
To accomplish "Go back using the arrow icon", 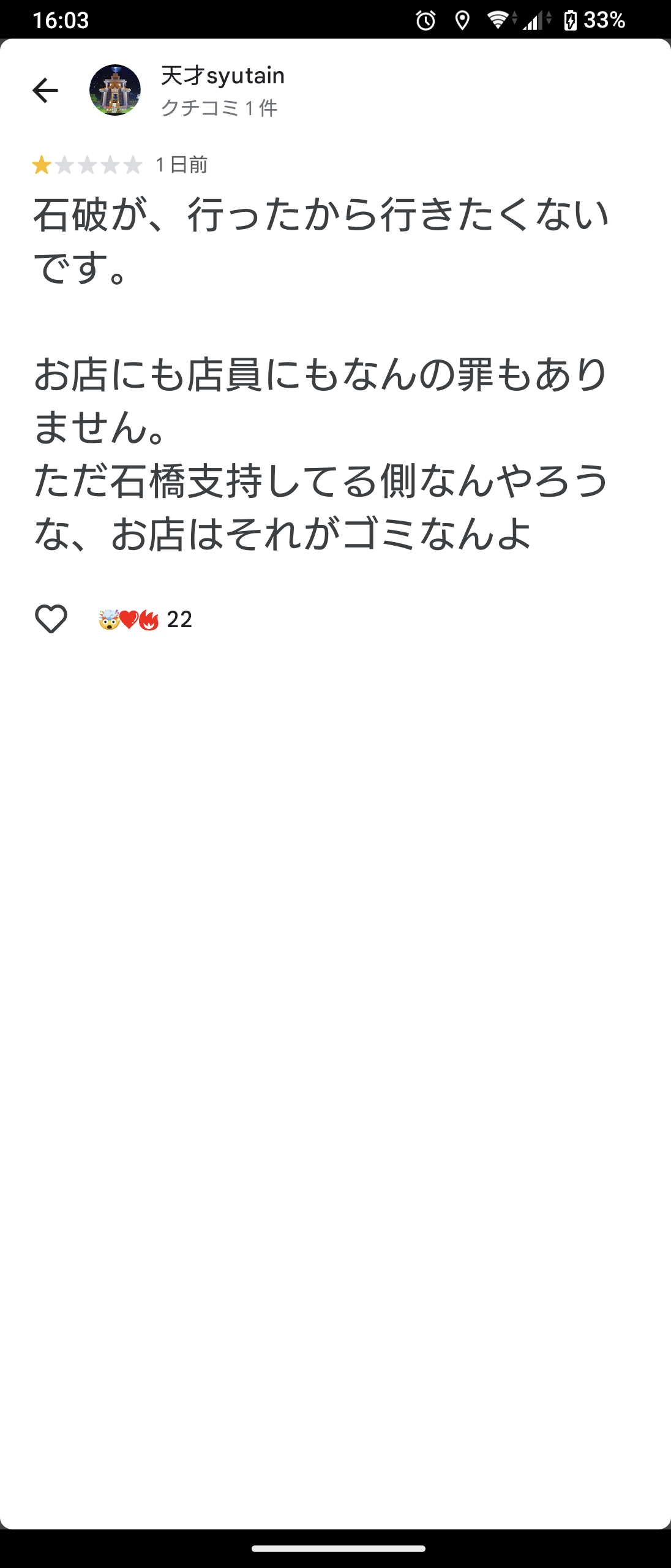I will click(45, 91).
